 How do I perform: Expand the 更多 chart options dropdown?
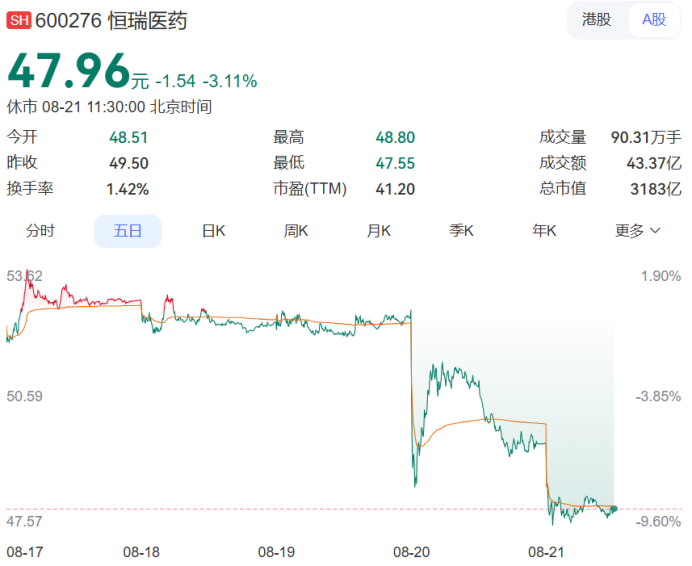pos(637,231)
